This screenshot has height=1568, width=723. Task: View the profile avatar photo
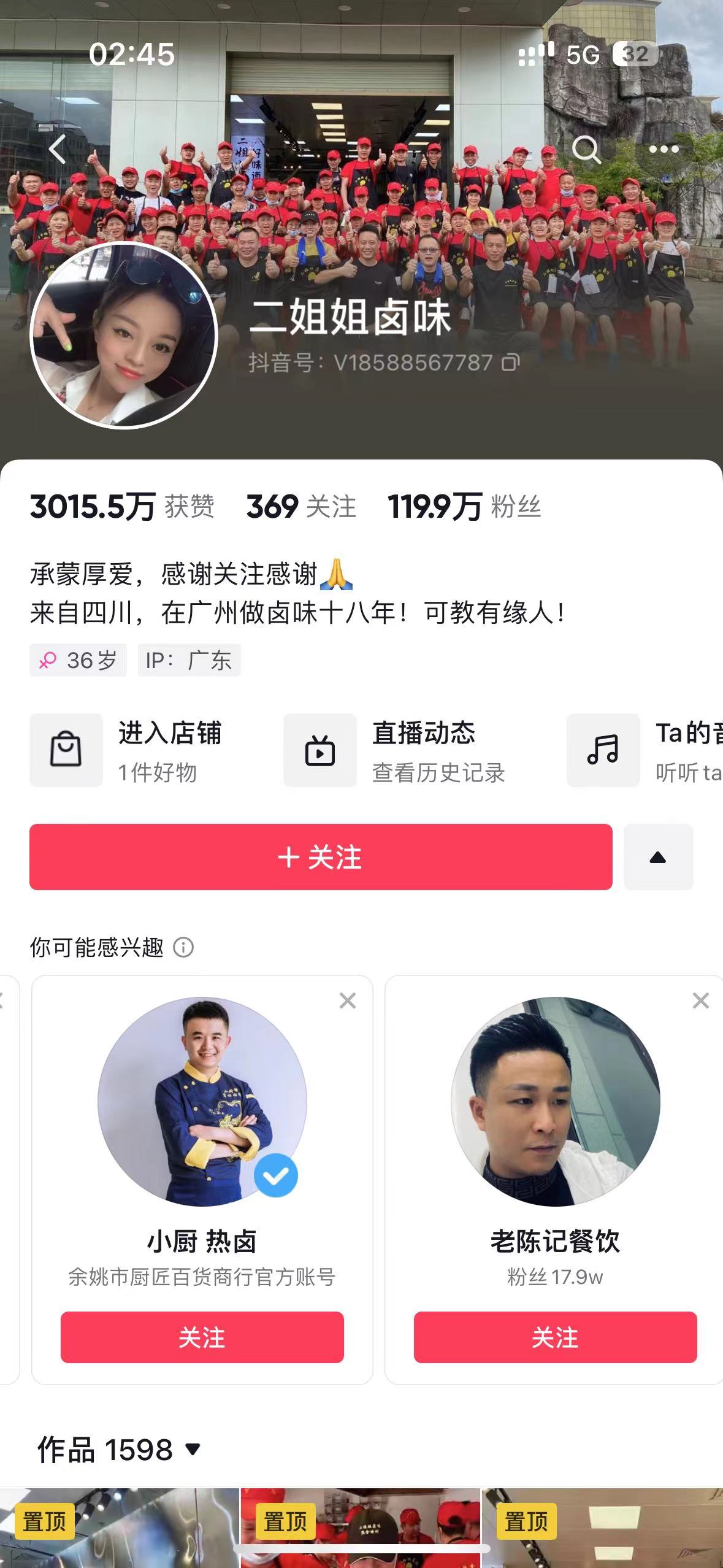(x=124, y=335)
